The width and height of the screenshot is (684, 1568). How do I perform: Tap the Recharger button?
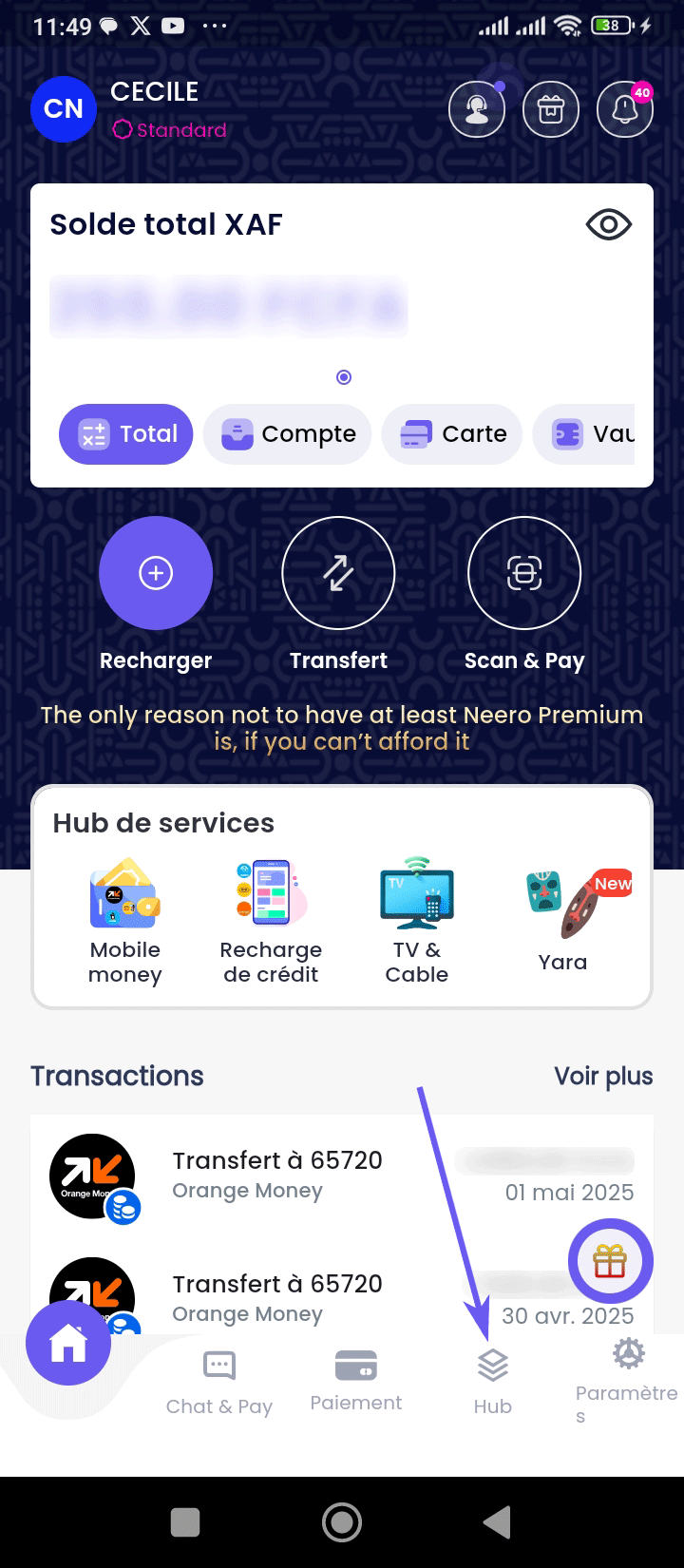(x=156, y=574)
